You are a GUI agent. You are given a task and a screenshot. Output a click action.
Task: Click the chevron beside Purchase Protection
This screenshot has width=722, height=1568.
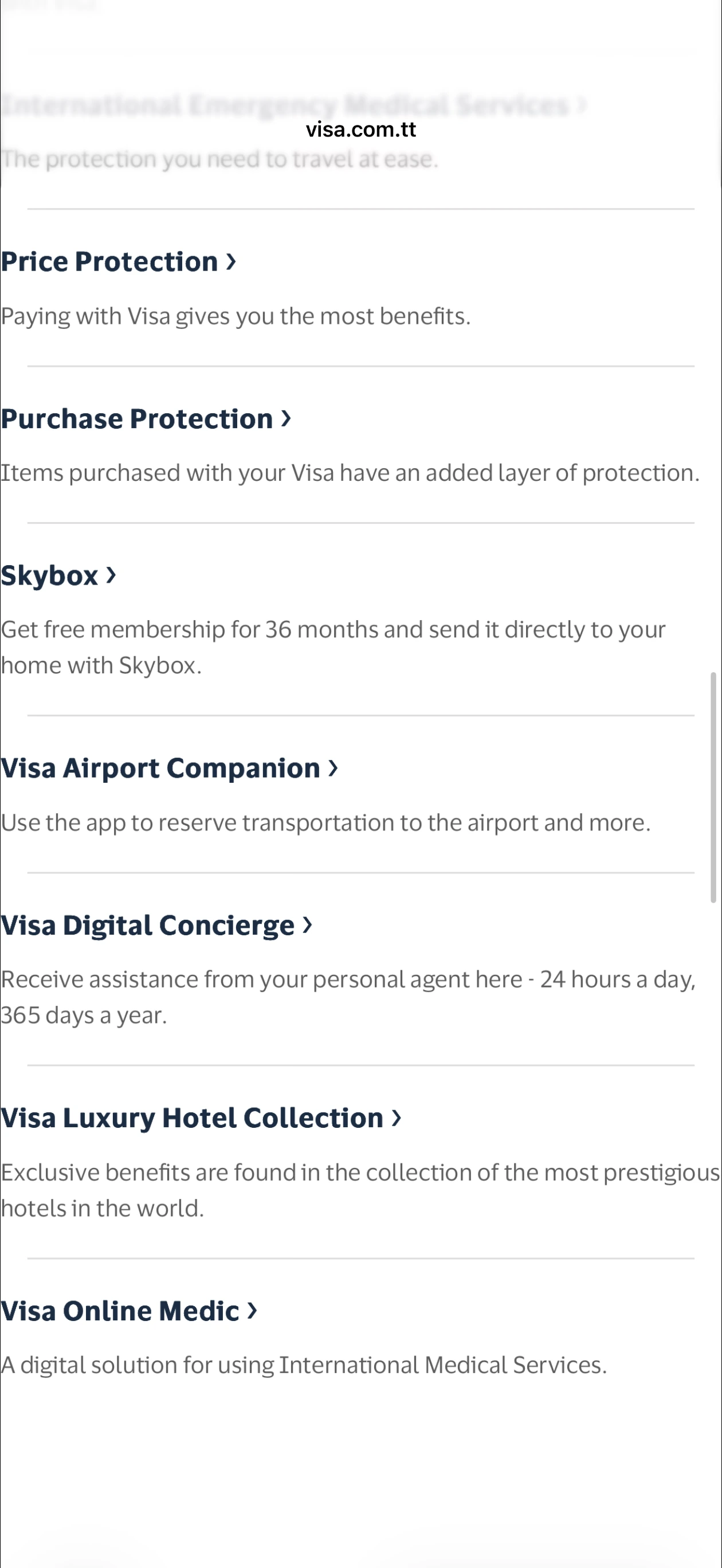285,419
